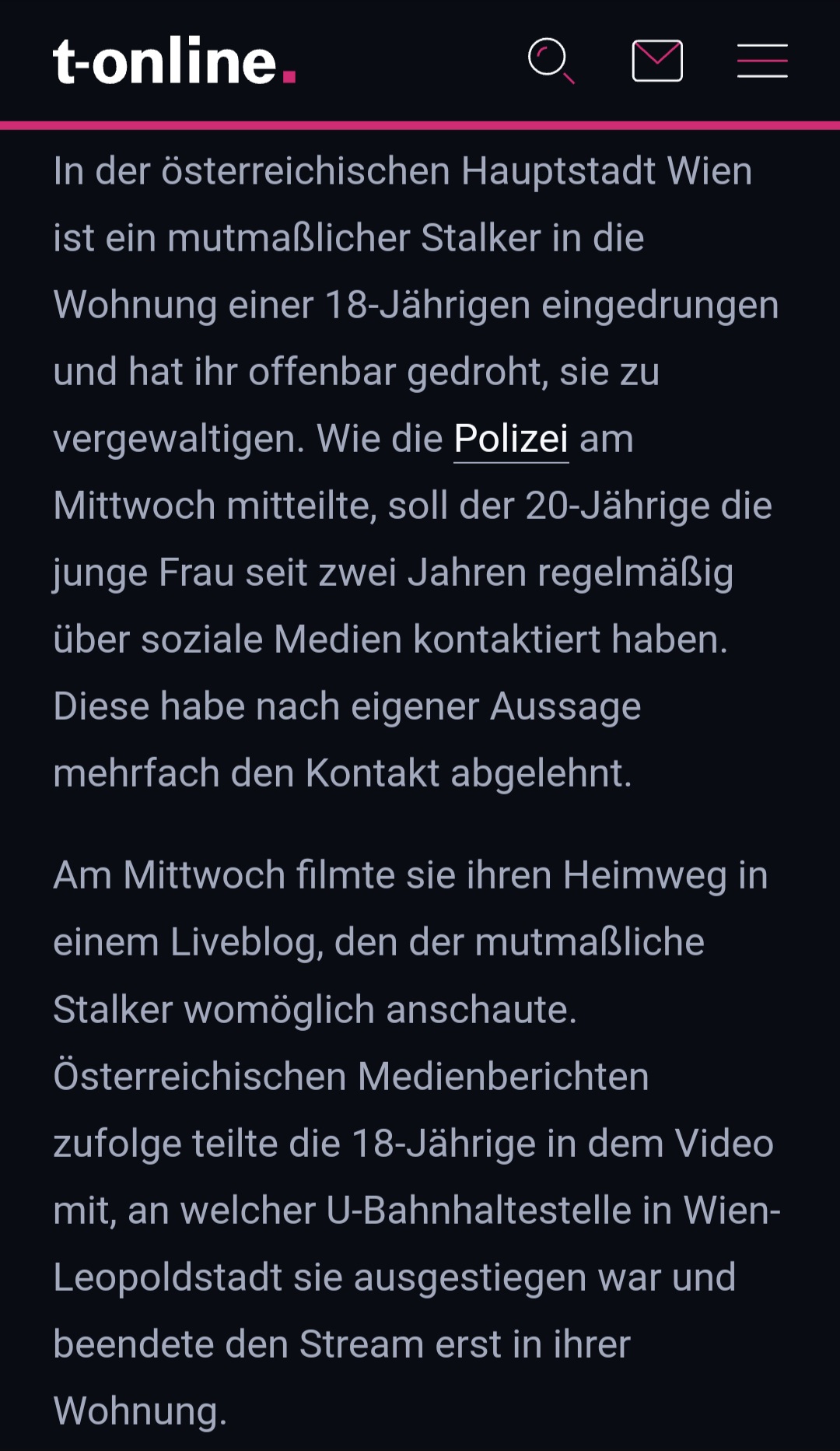Open the mail envelope icon
840x1451 pixels.
[657, 61]
